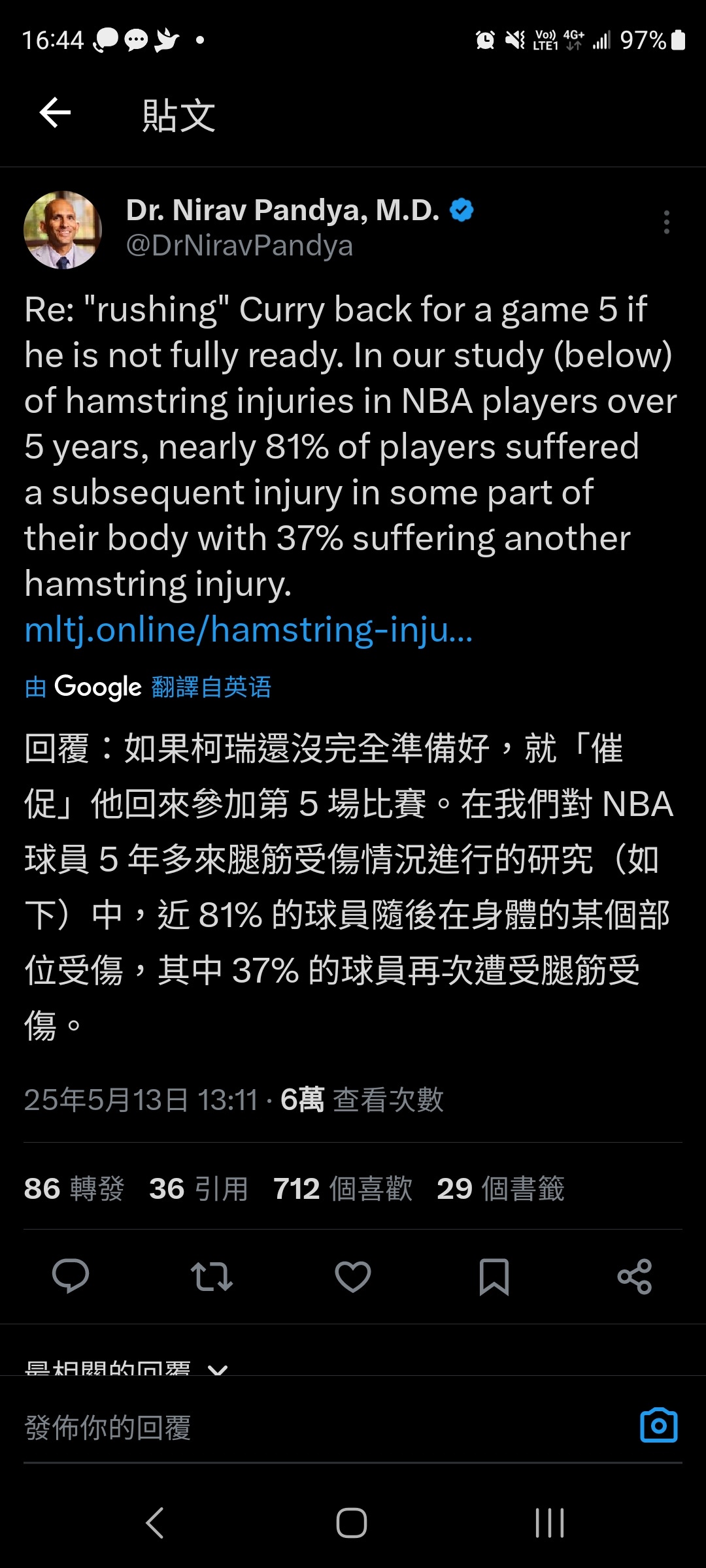The image size is (706, 1568).
Task: Open @DrNiravPandya handle profile
Action: 239,246
